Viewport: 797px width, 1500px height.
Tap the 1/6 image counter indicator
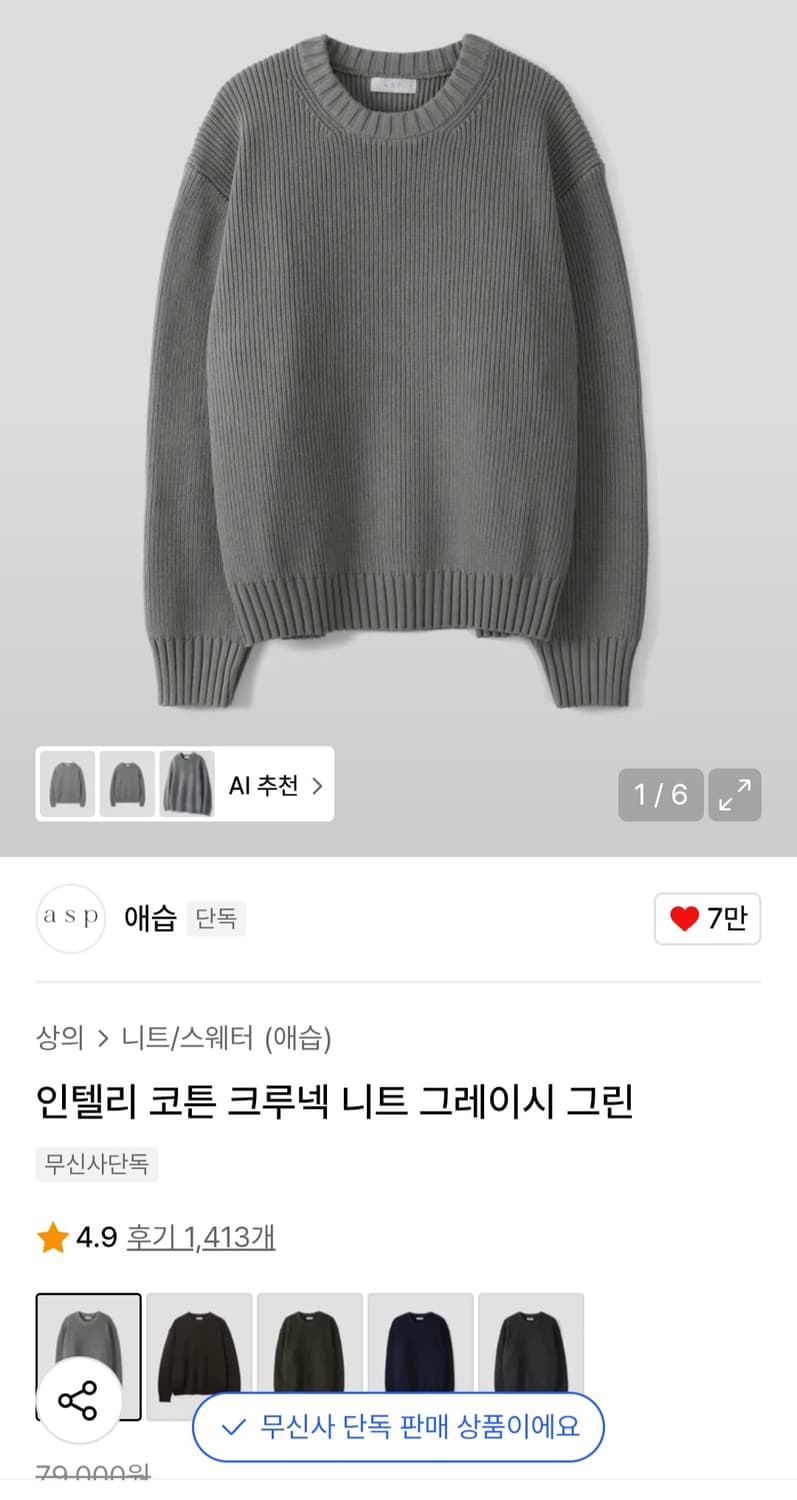tap(660, 794)
